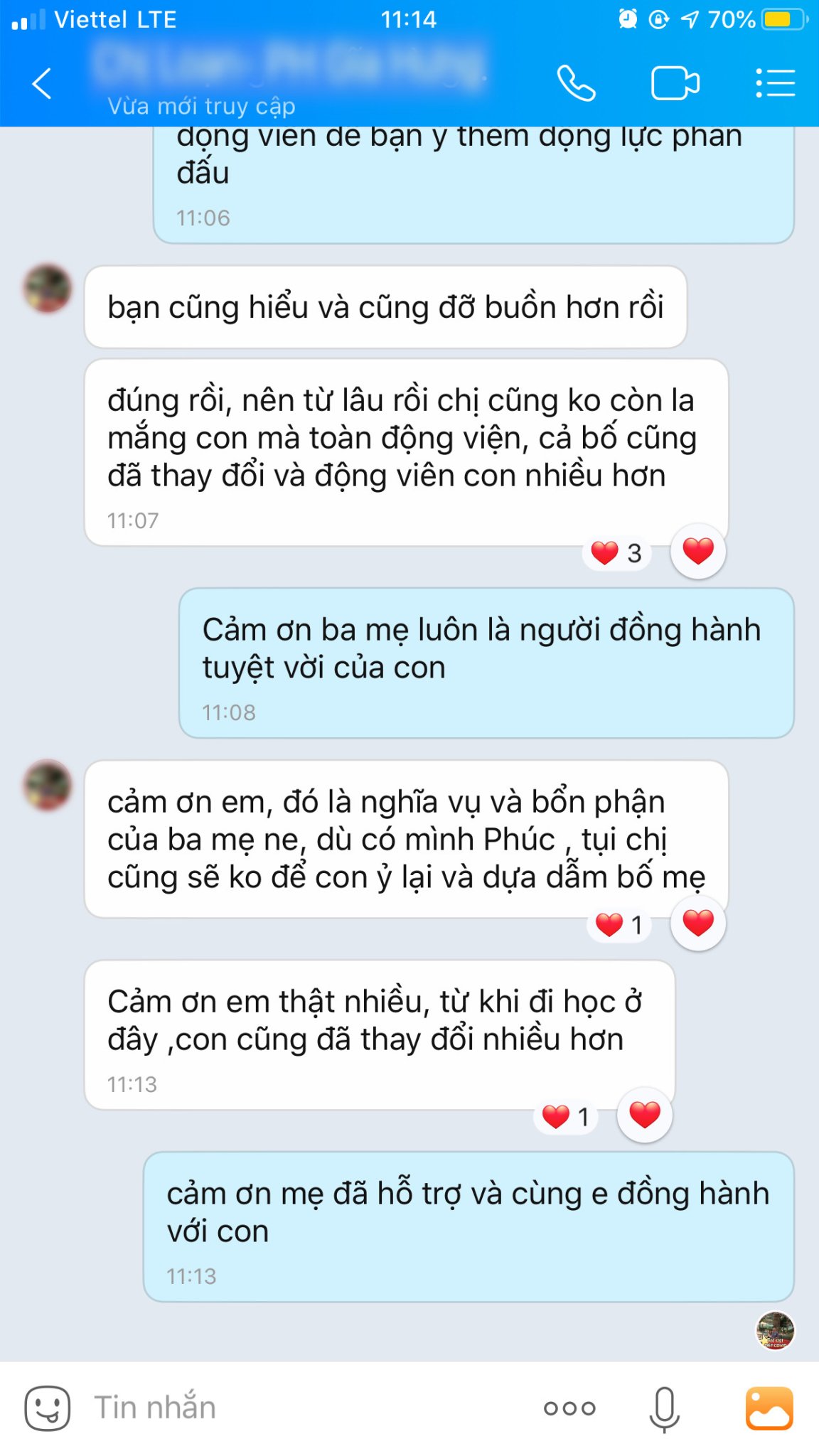Go back to the chat list
This screenshot has width=819, height=1456.
pos(43,83)
